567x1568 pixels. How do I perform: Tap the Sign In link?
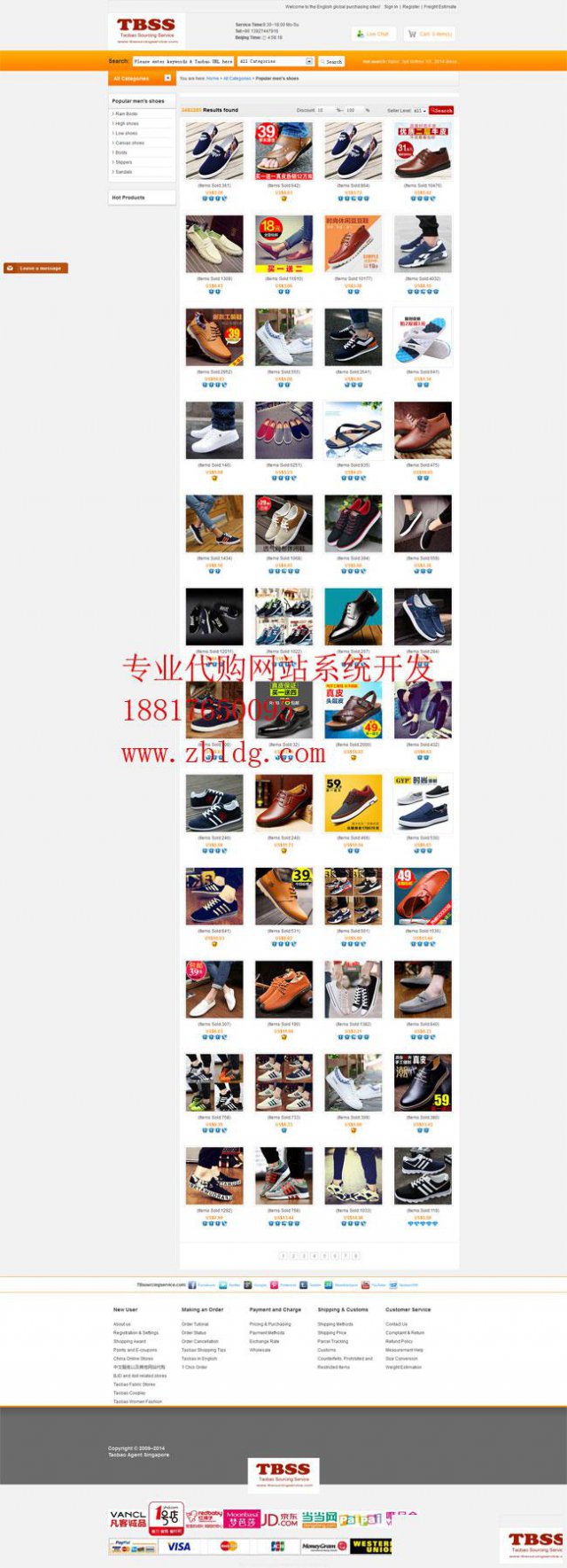click(391, 6)
